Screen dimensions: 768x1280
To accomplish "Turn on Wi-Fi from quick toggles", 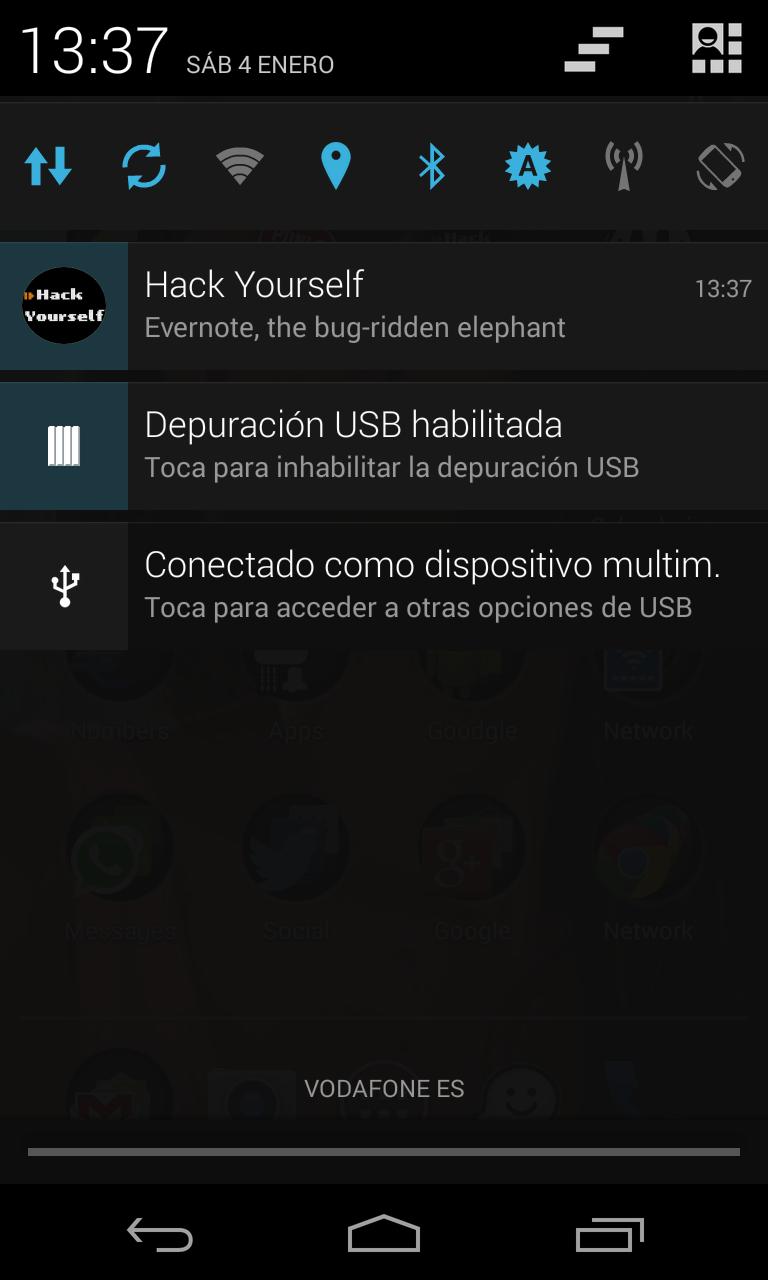I will click(x=240, y=166).
